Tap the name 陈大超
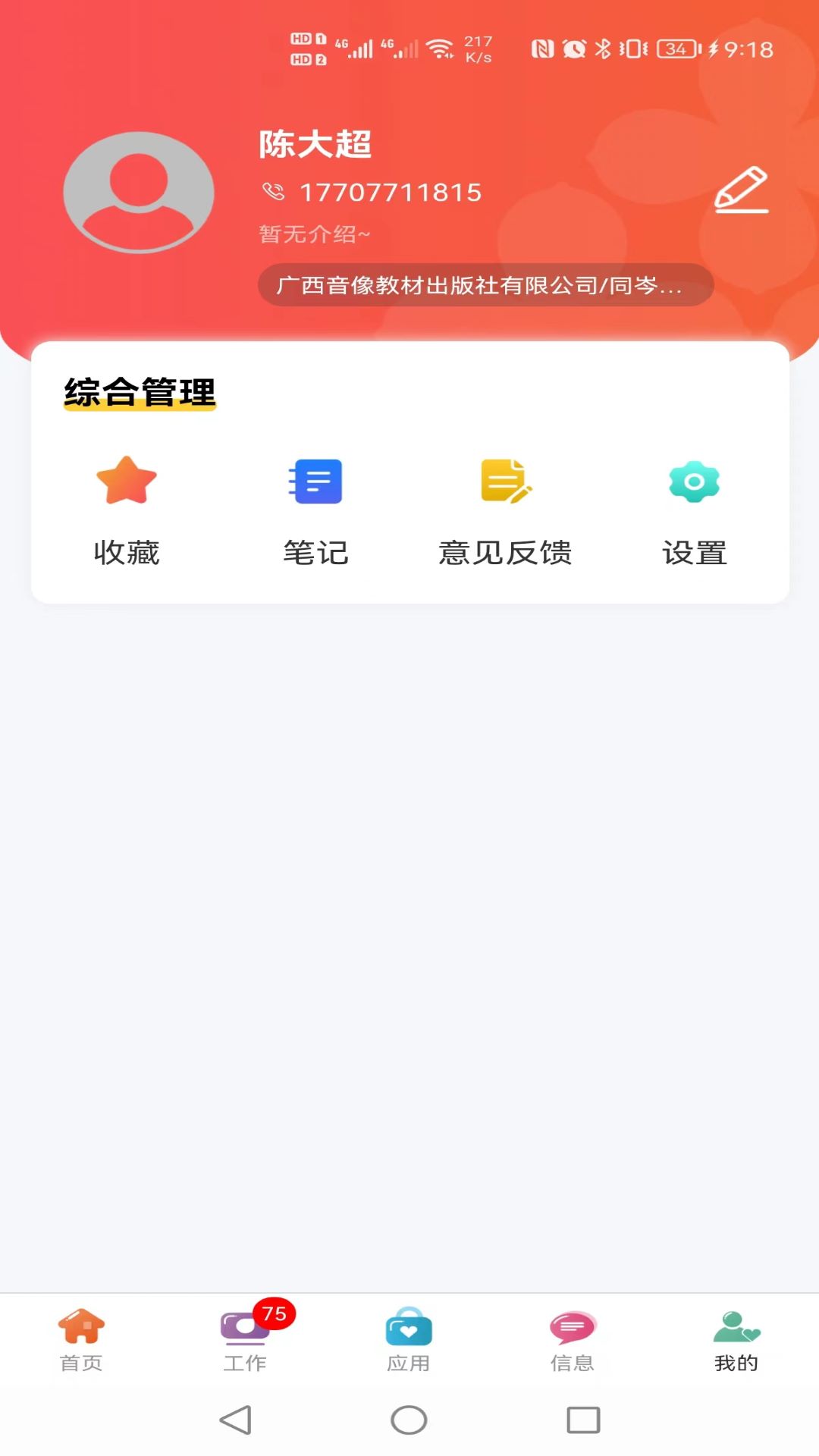819x1456 pixels. (x=314, y=146)
